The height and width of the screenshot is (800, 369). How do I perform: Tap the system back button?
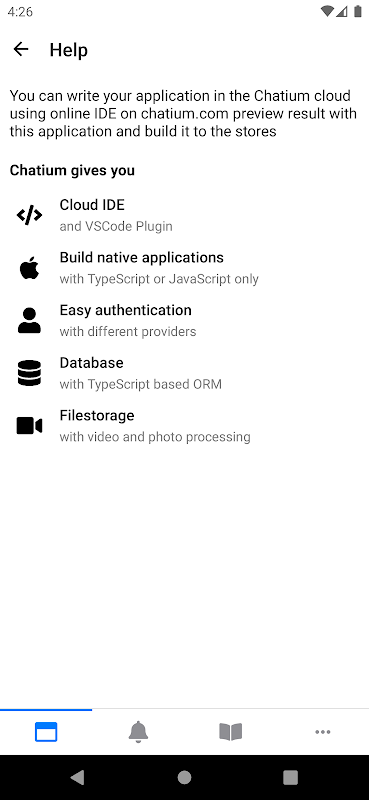click(x=78, y=778)
